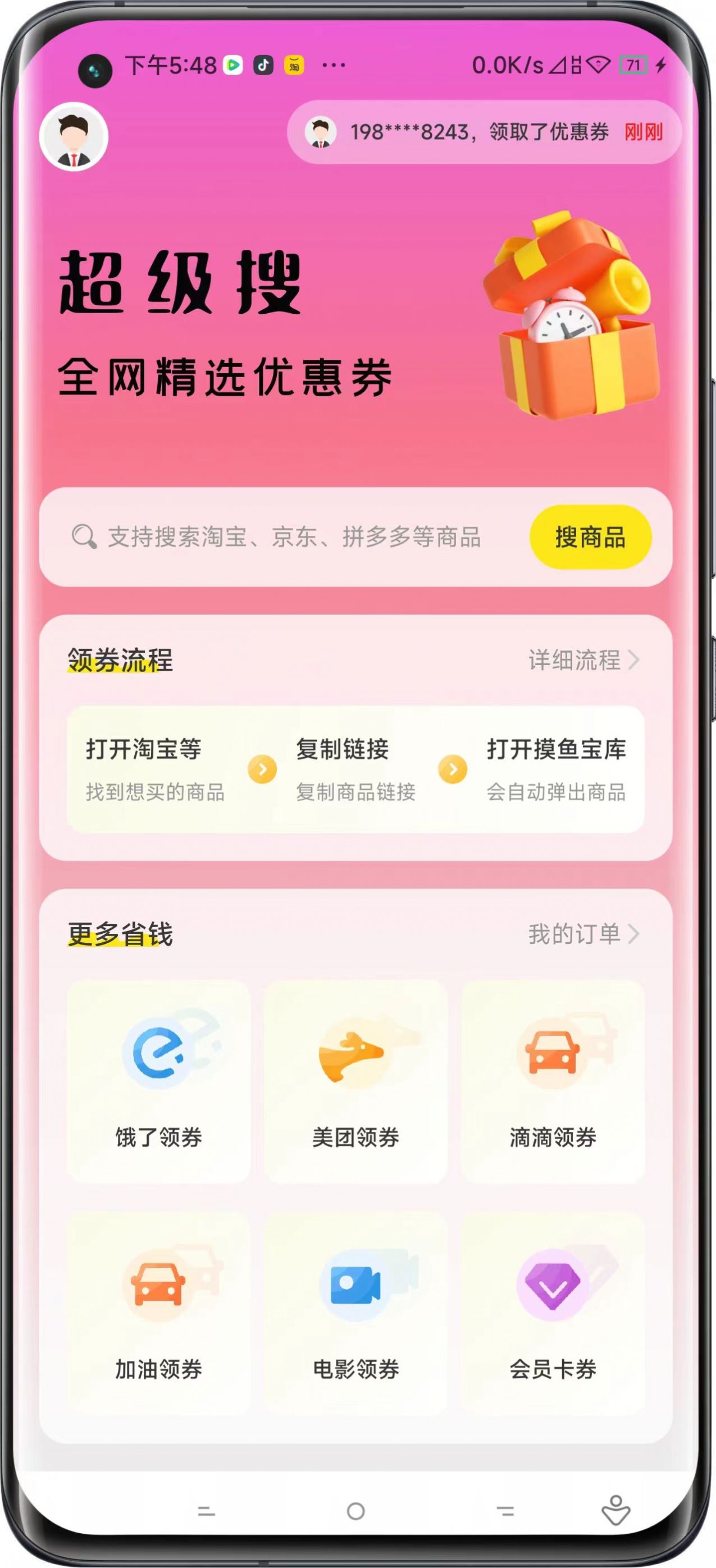Open the 饿了领券 card
This screenshot has width=716, height=1568.
(x=159, y=1081)
